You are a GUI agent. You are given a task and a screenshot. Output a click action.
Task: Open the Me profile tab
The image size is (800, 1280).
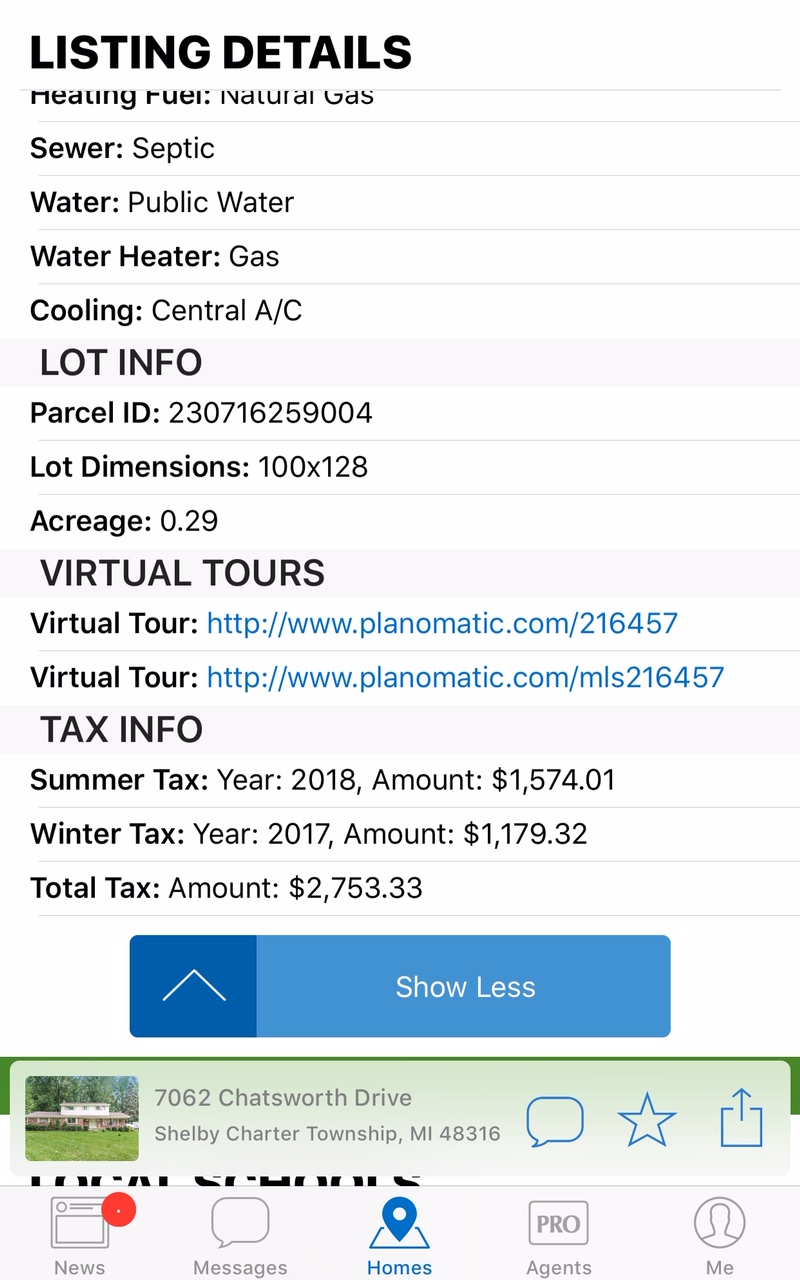[719, 1236]
